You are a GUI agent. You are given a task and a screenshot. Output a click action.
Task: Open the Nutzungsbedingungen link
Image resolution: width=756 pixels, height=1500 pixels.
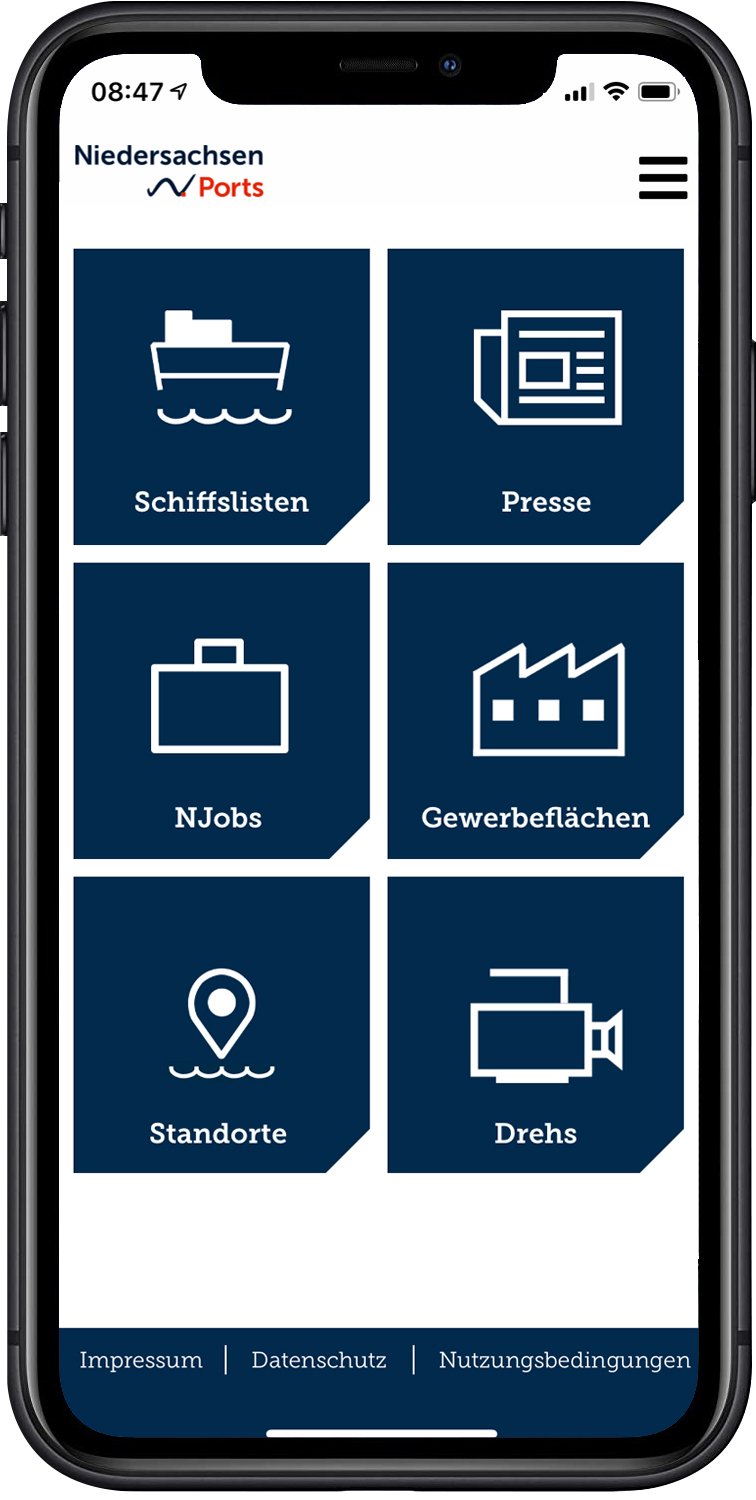click(x=565, y=1361)
